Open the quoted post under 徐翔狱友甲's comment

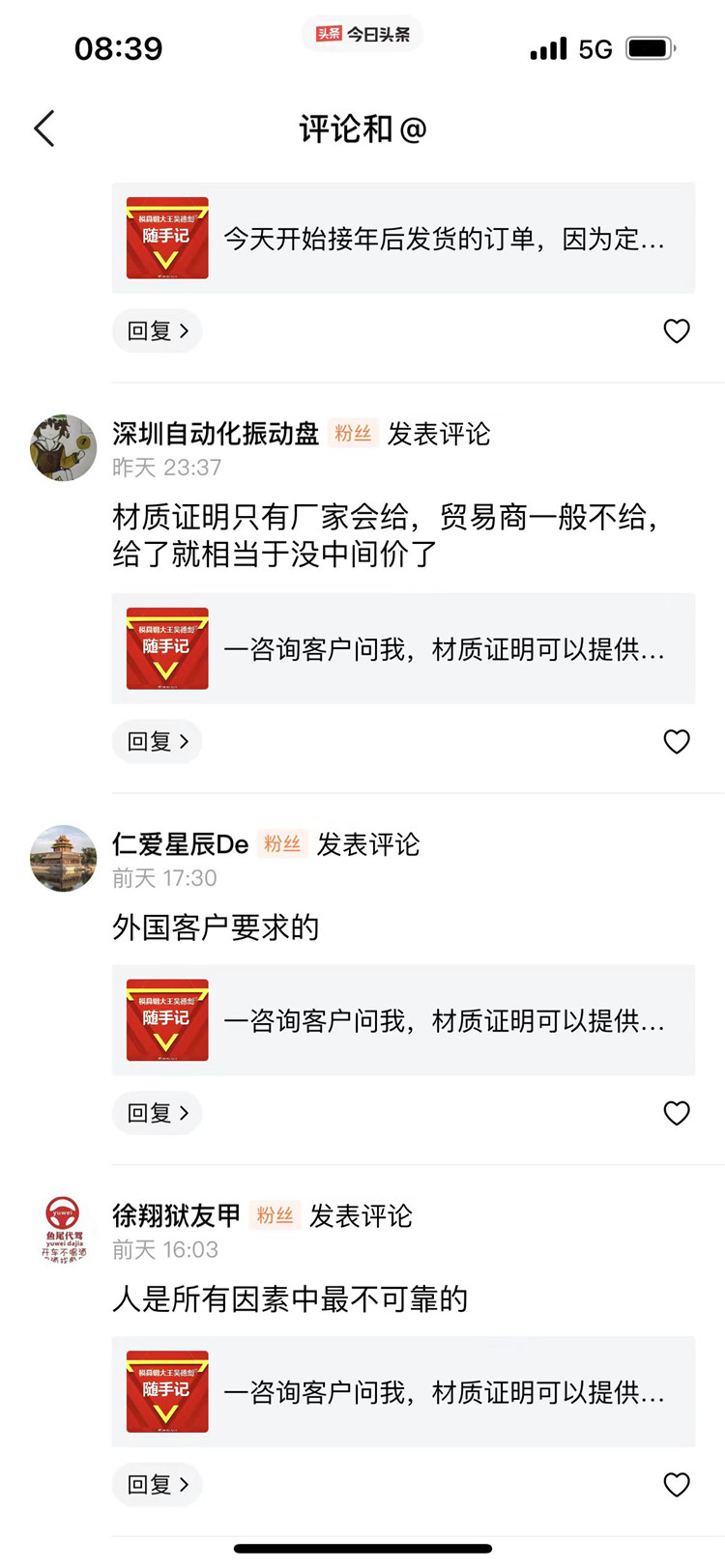pos(403,1391)
